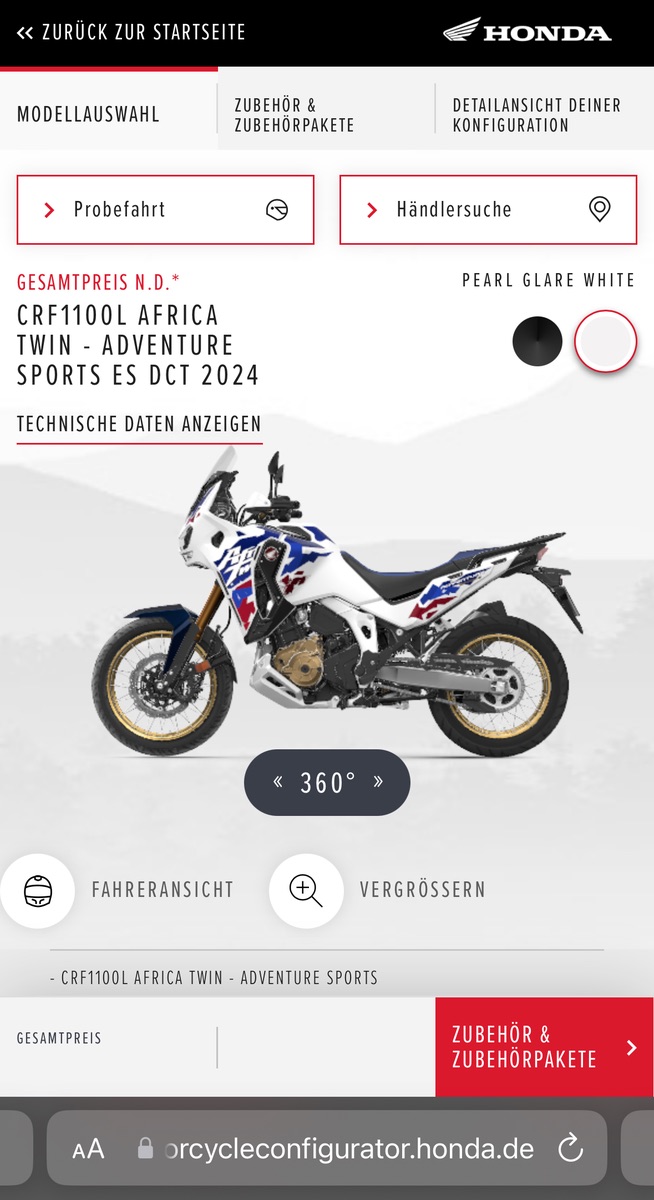Rotate 360° view to the right
The height and width of the screenshot is (1200, 654).
[x=378, y=782]
